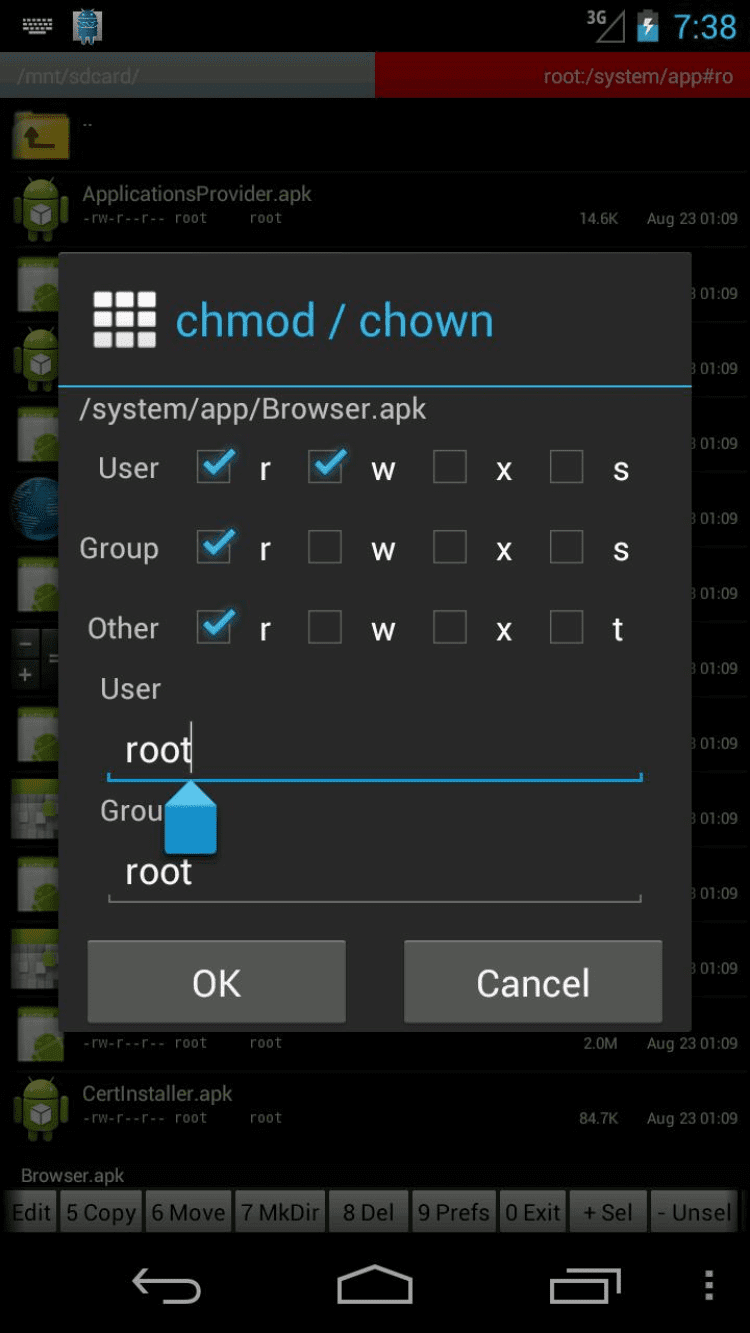Cancel the chmod / chown dialog
This screenshot has height=1333, width=750.
533,982
